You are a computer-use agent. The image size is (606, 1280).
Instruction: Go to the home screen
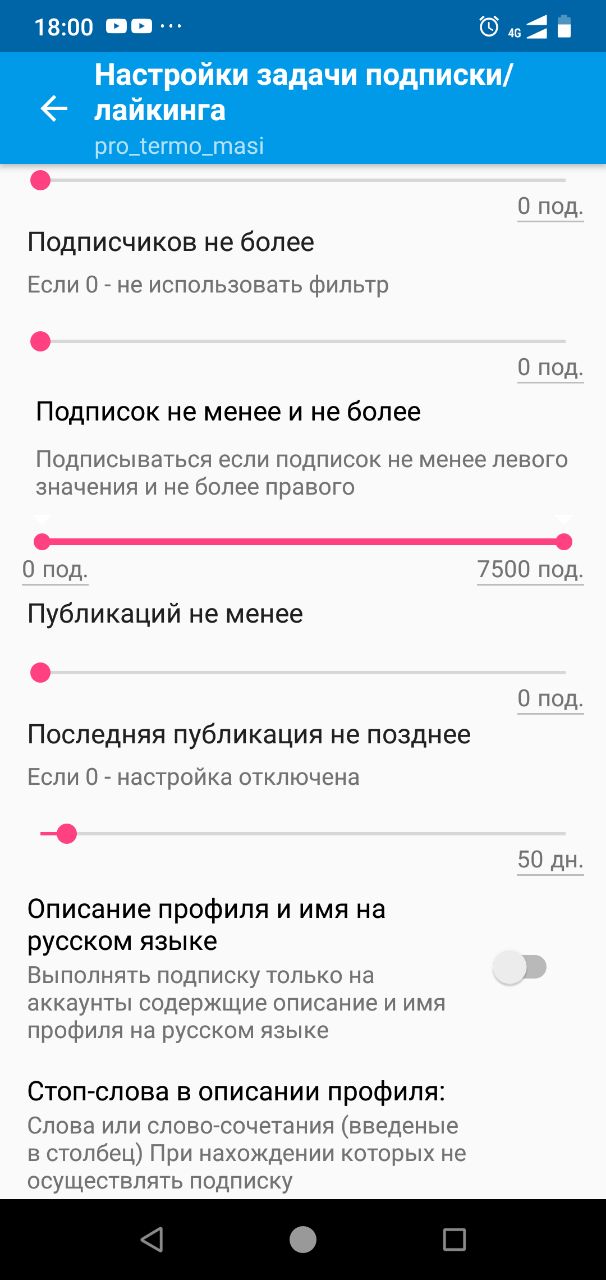(x=303, y=1240)
